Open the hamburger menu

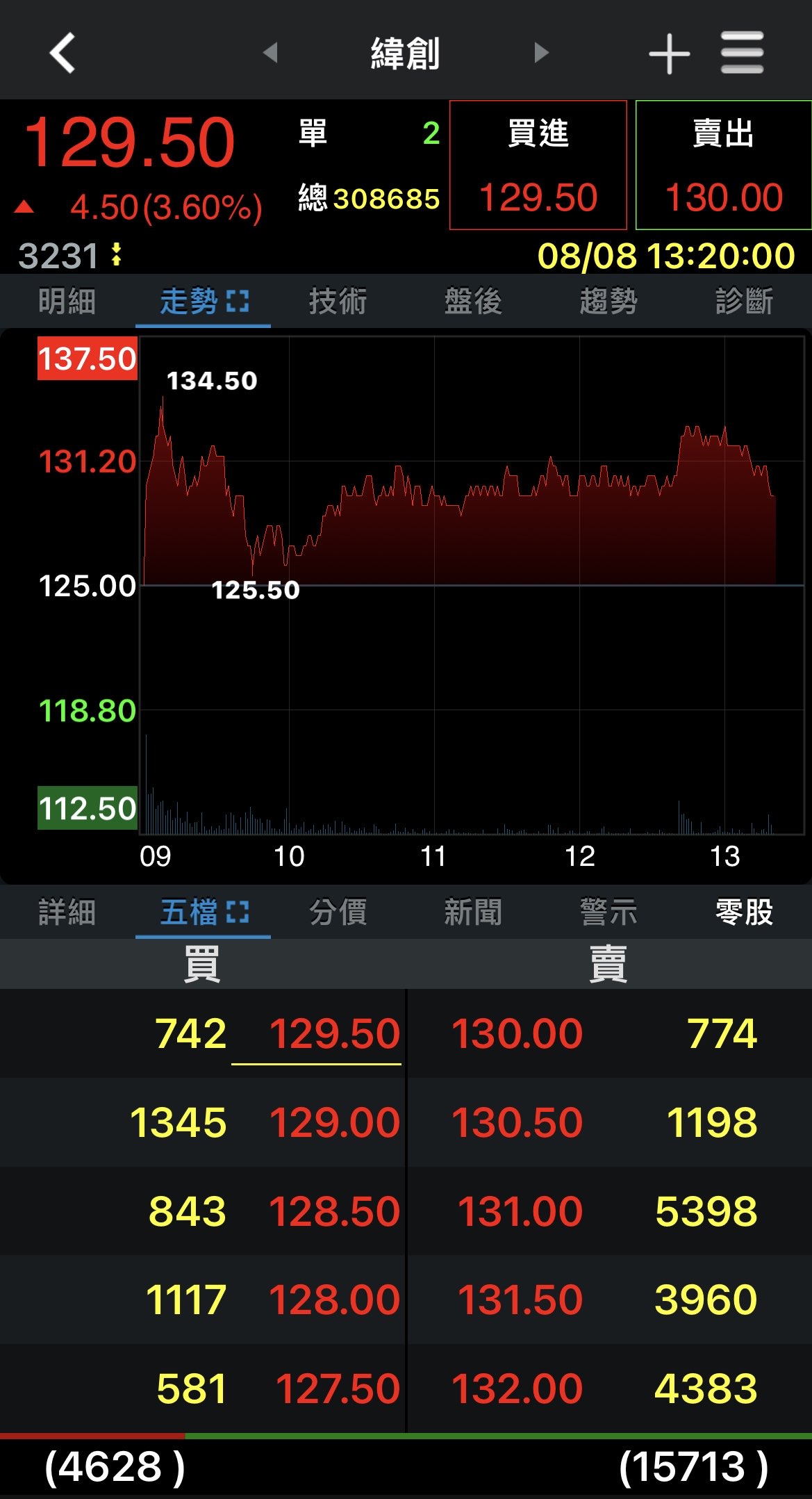click(742, 53)
